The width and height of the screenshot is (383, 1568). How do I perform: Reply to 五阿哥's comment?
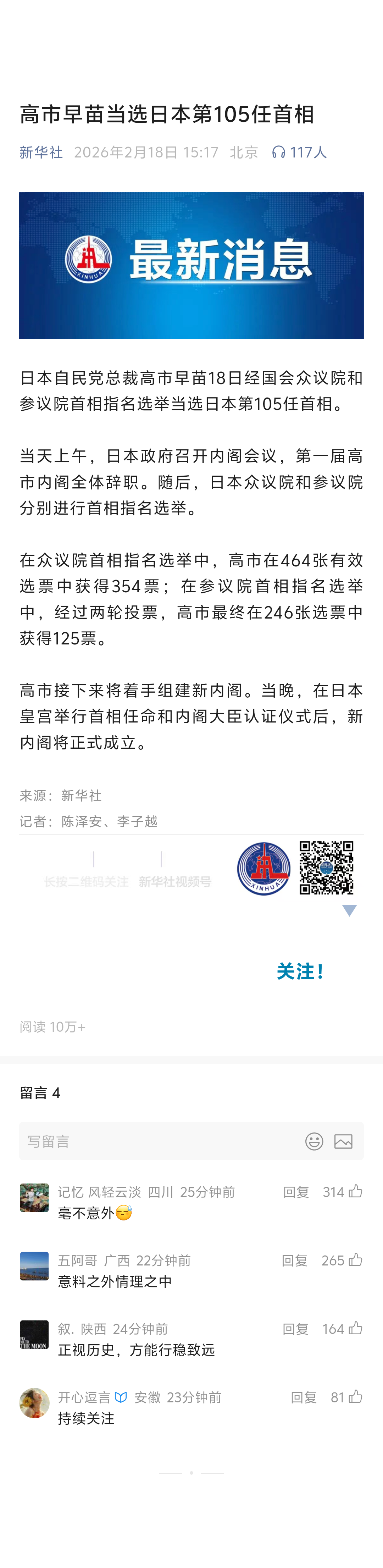point(295,1260)
